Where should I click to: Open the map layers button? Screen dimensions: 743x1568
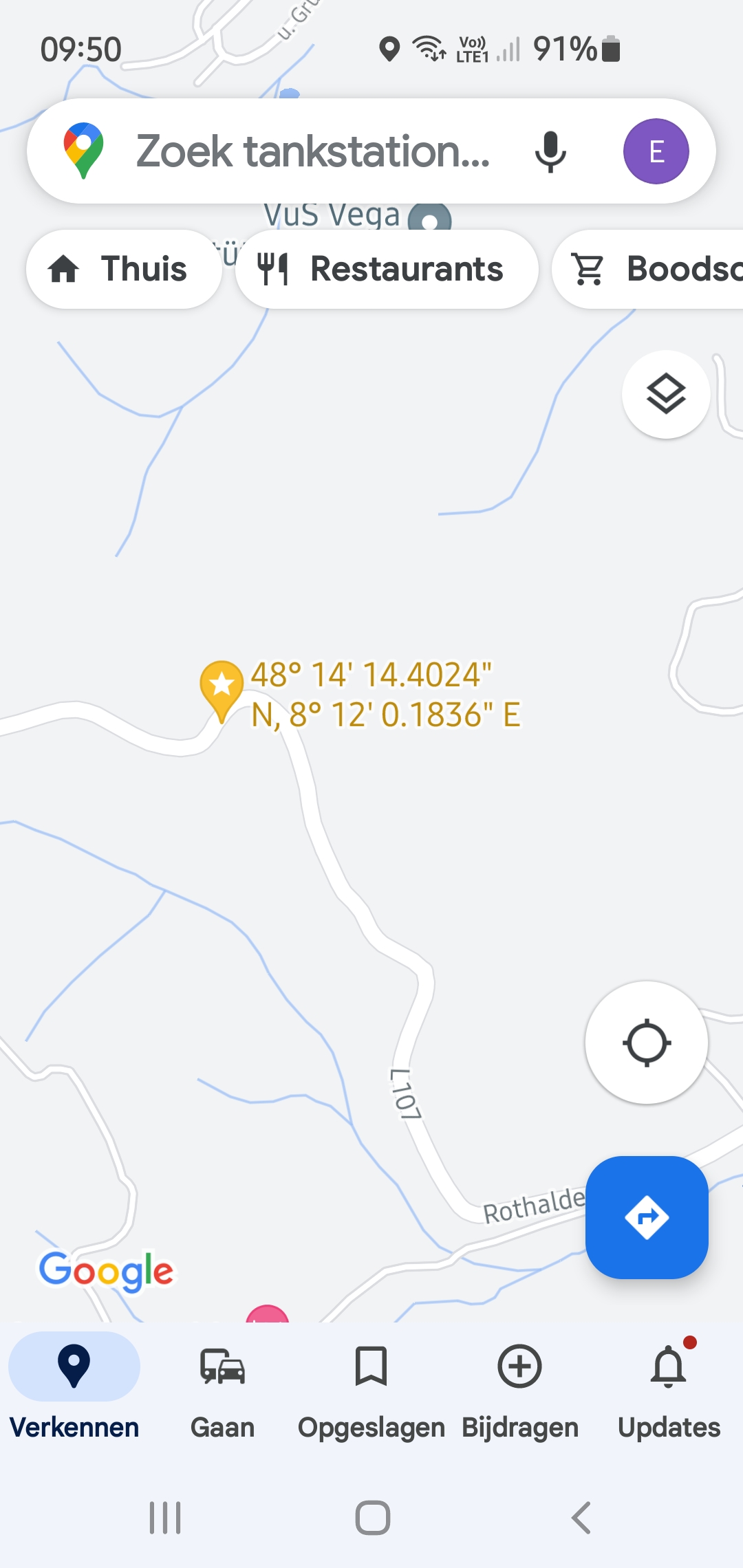[x=666, y=395]
